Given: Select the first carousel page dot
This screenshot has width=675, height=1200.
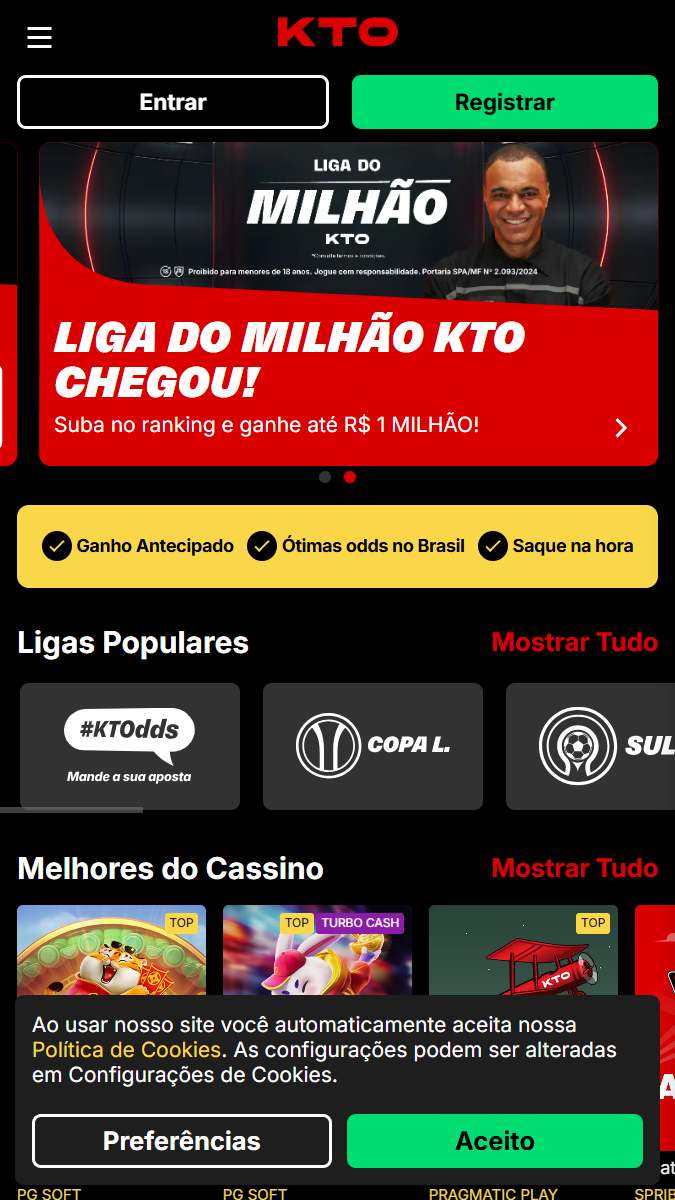Looking at the screenshot, I should (325, 477).
